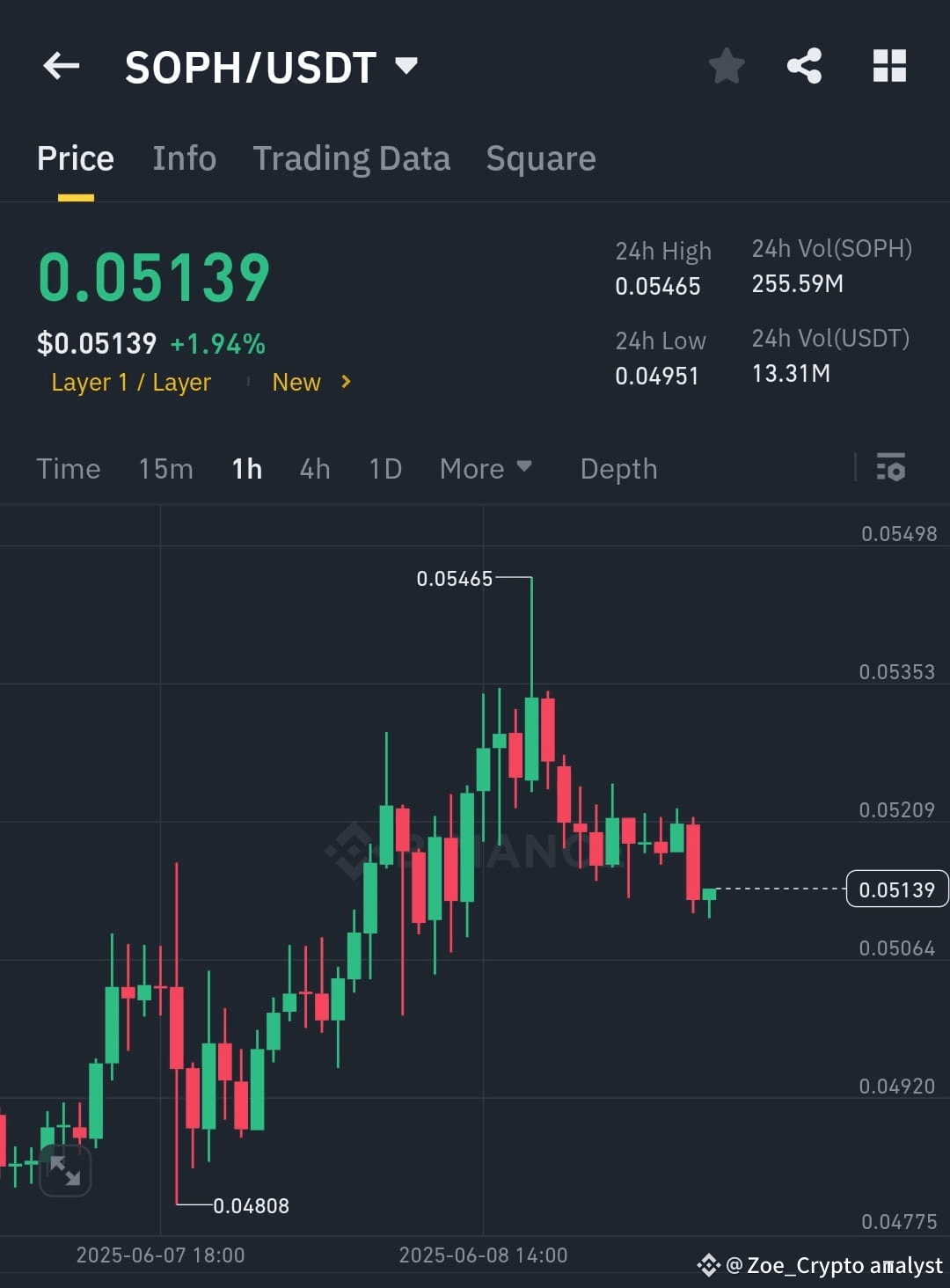Expand chart to fullscreen mode
The width and height of the screenshot is (950, 1288).
pos(67,1172)
